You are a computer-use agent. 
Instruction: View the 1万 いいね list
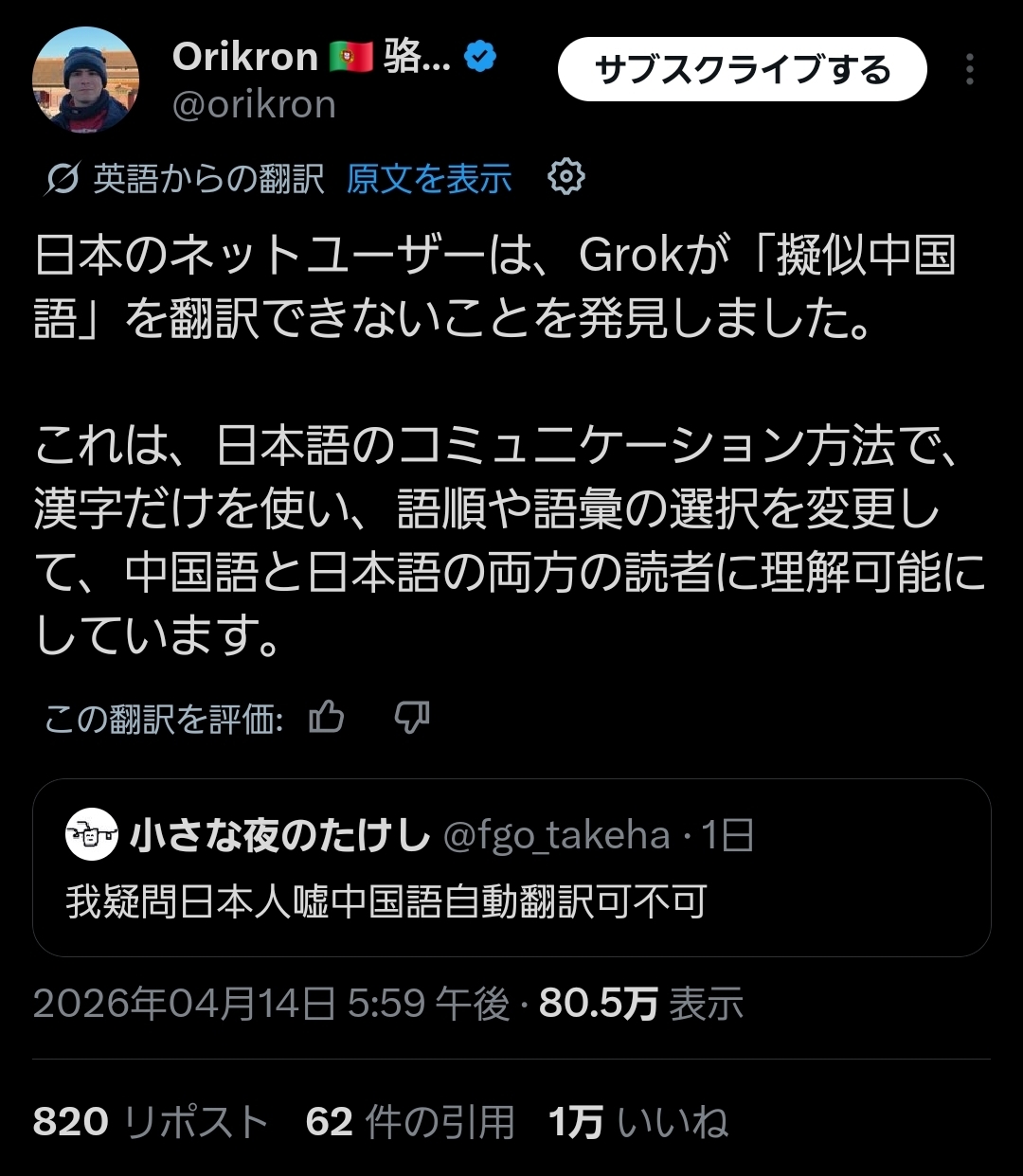638,1122
